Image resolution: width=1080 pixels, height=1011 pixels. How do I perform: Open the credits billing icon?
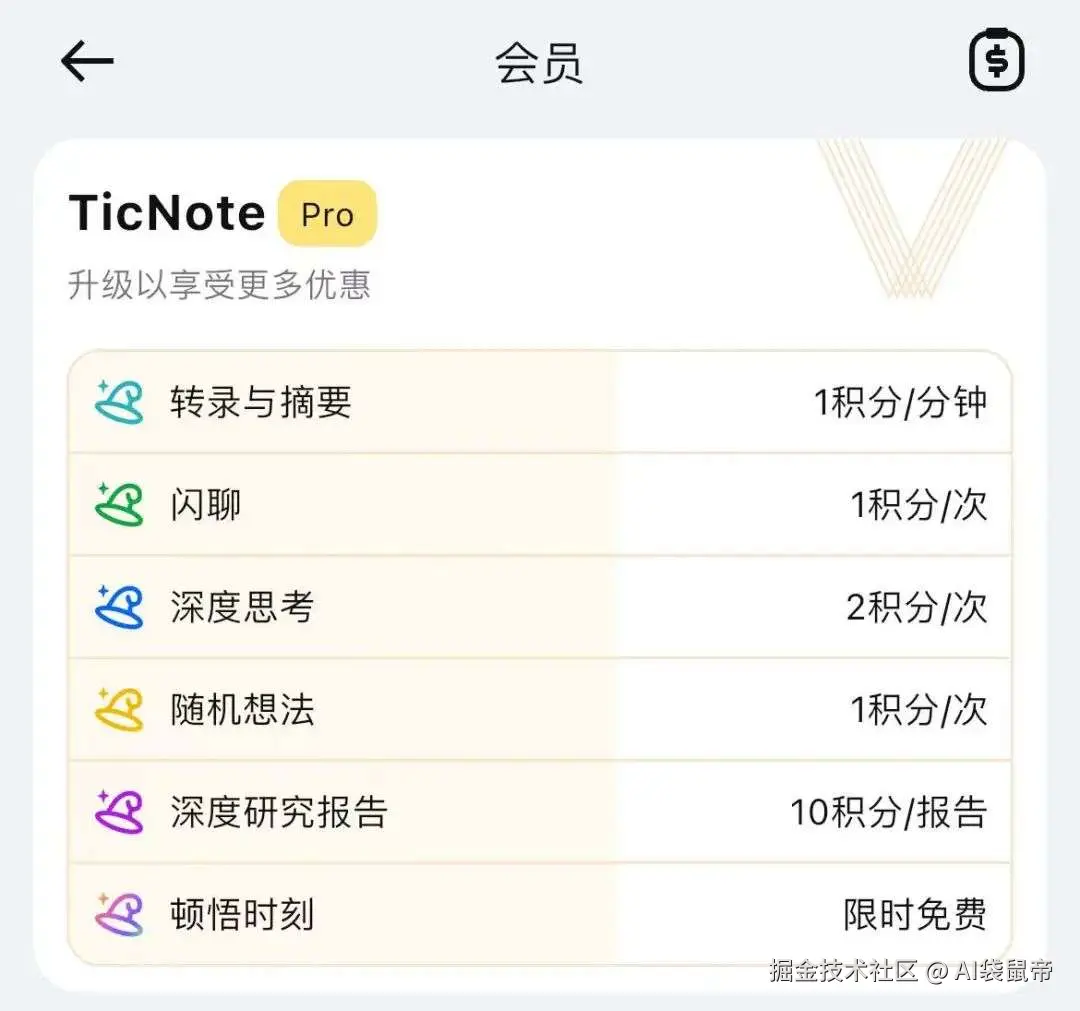(997, 61)
